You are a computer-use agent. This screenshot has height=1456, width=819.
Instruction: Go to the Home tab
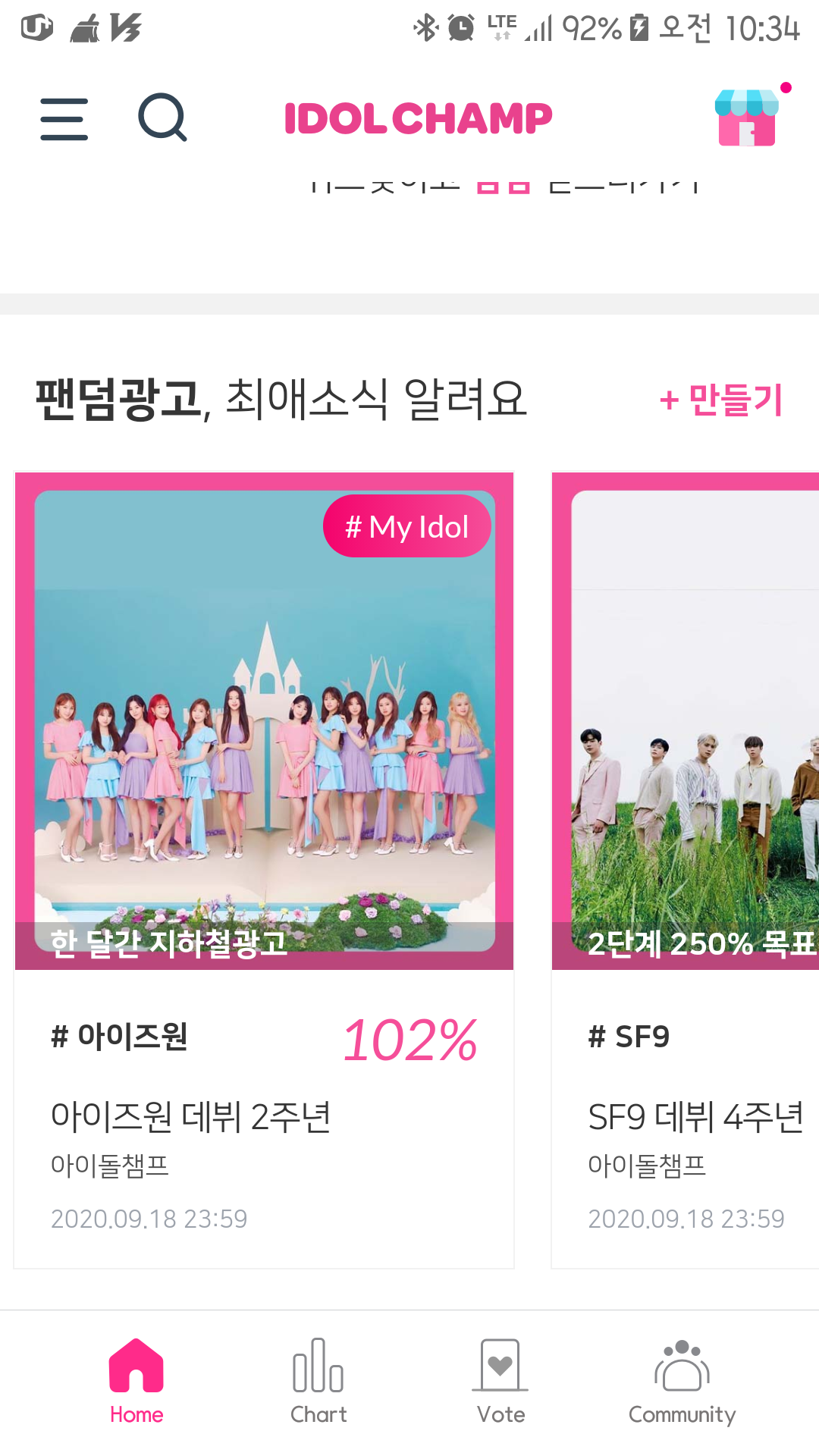coord(136,1382)
